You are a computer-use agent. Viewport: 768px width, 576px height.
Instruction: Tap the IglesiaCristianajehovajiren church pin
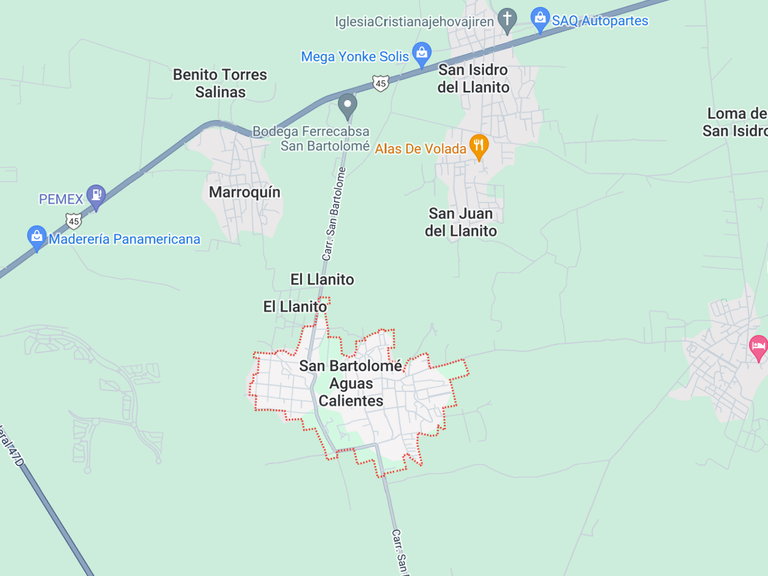pyautogui.click(x=507, y=21)
